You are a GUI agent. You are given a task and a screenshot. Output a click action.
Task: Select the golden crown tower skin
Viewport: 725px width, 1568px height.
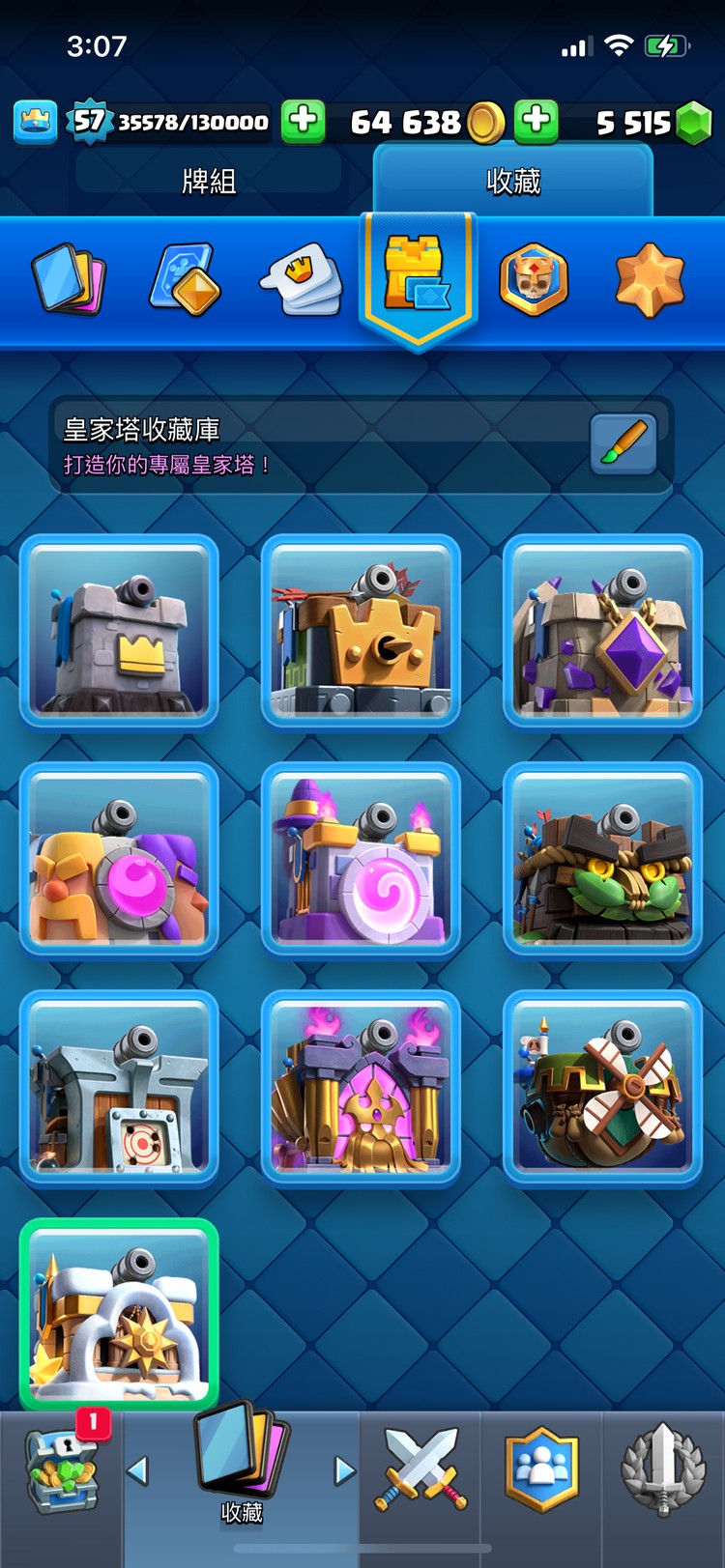coord(361,630)
